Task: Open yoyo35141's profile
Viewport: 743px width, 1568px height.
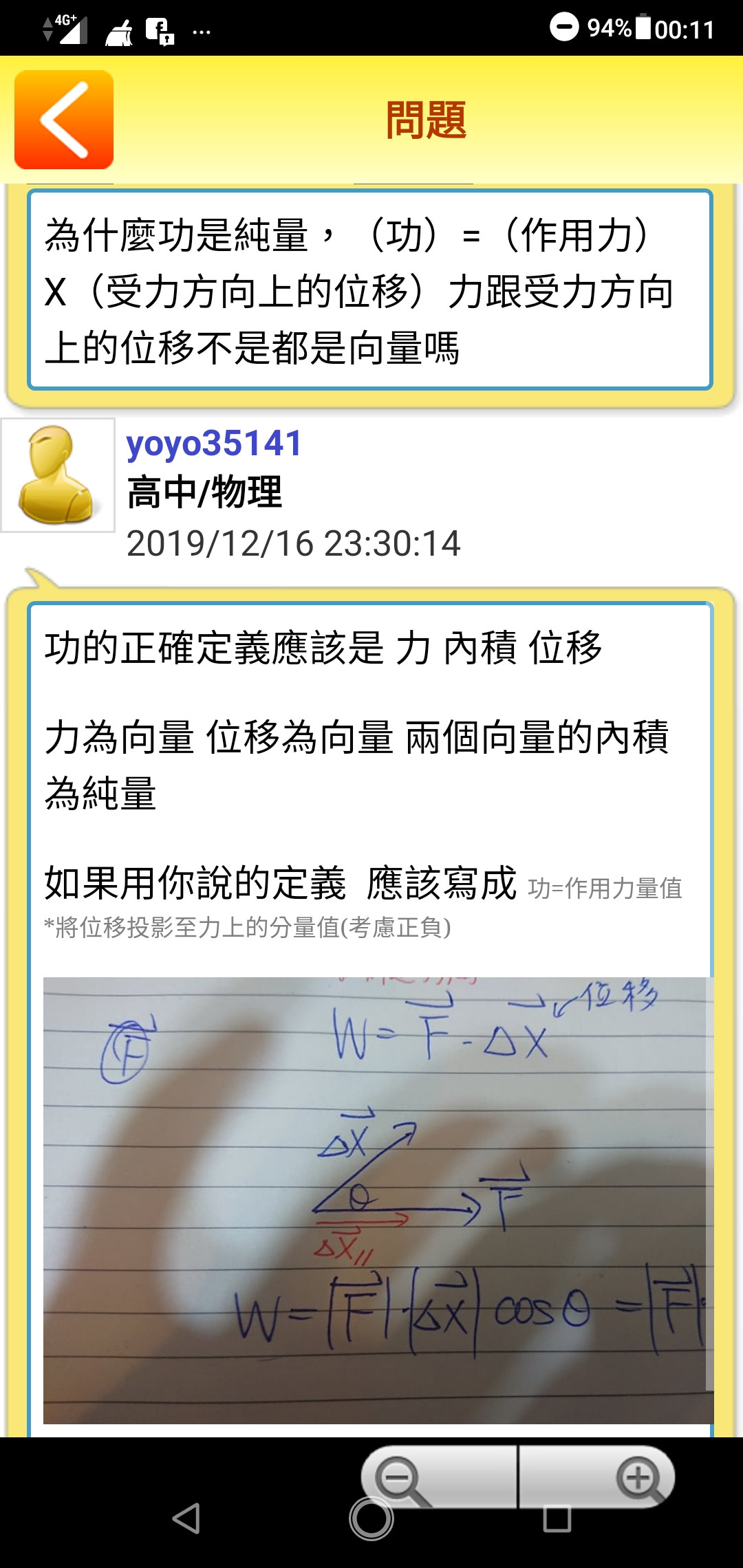Action: tap(214, 444)
